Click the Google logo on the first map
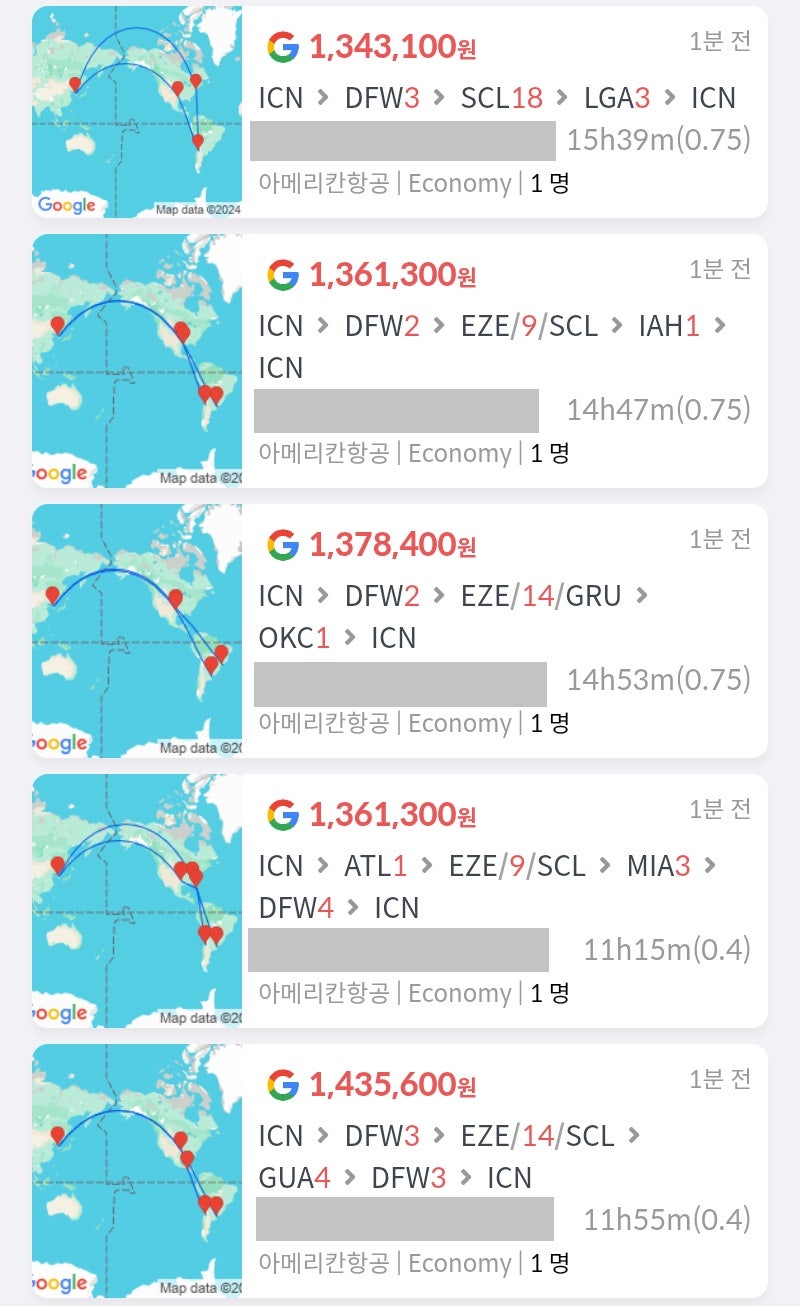 pyautogui.click(x=65, y=205)
